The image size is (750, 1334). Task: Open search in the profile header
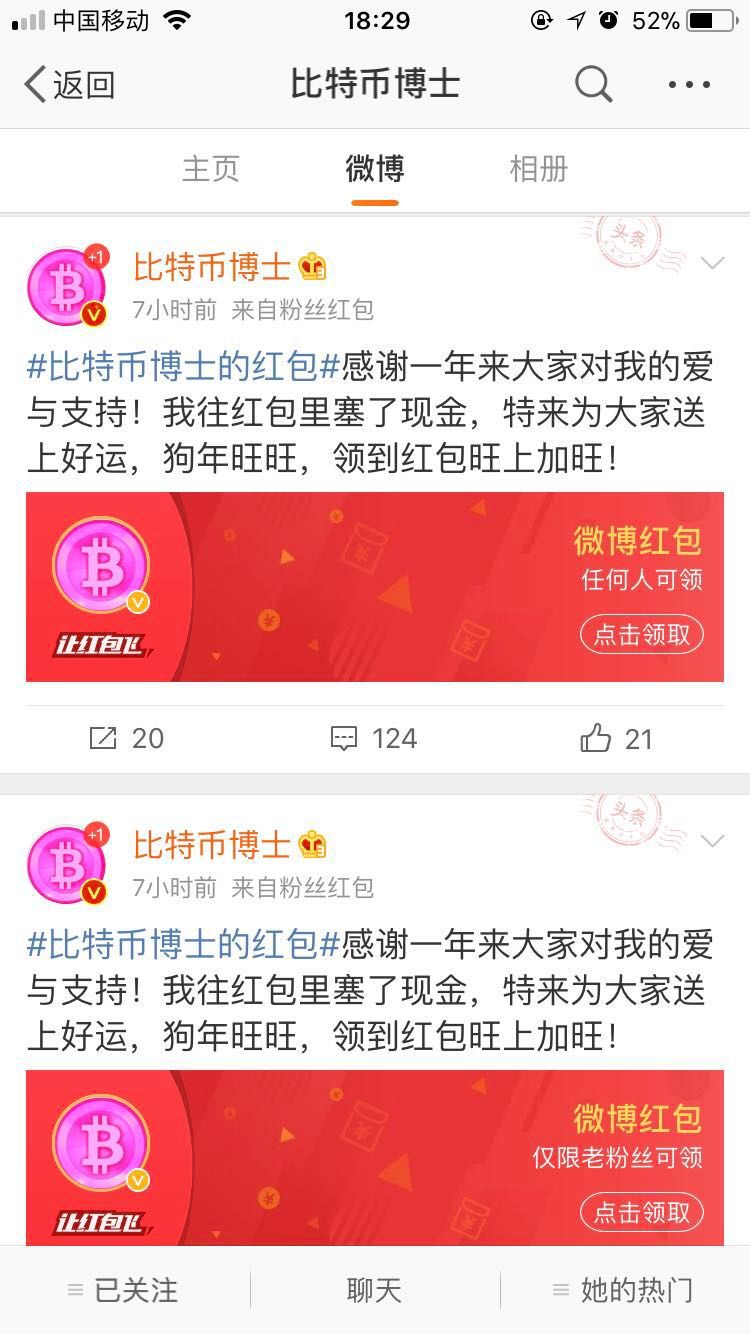click(593, 85)
